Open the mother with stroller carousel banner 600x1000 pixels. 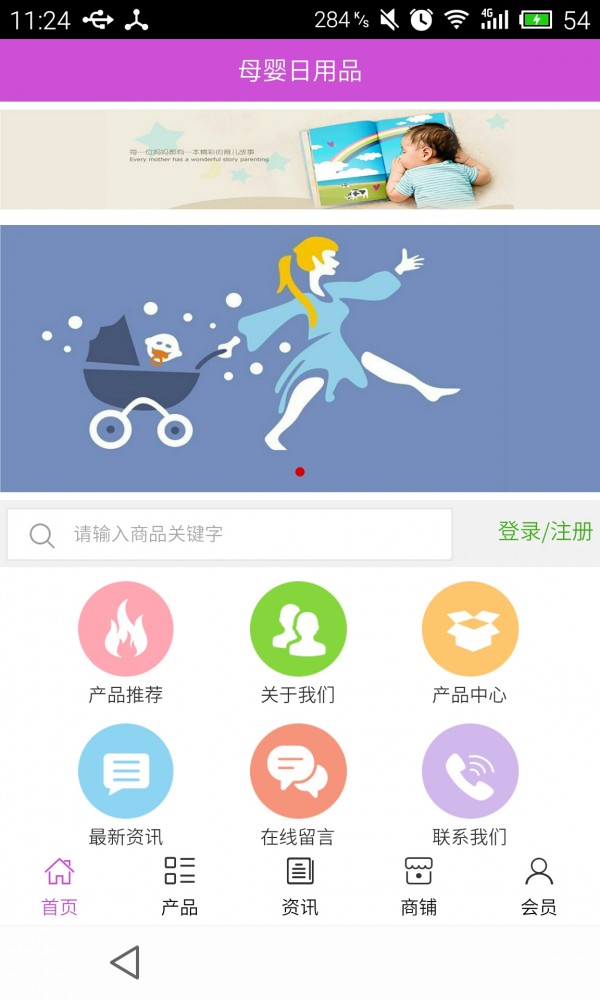pos(300,358)
